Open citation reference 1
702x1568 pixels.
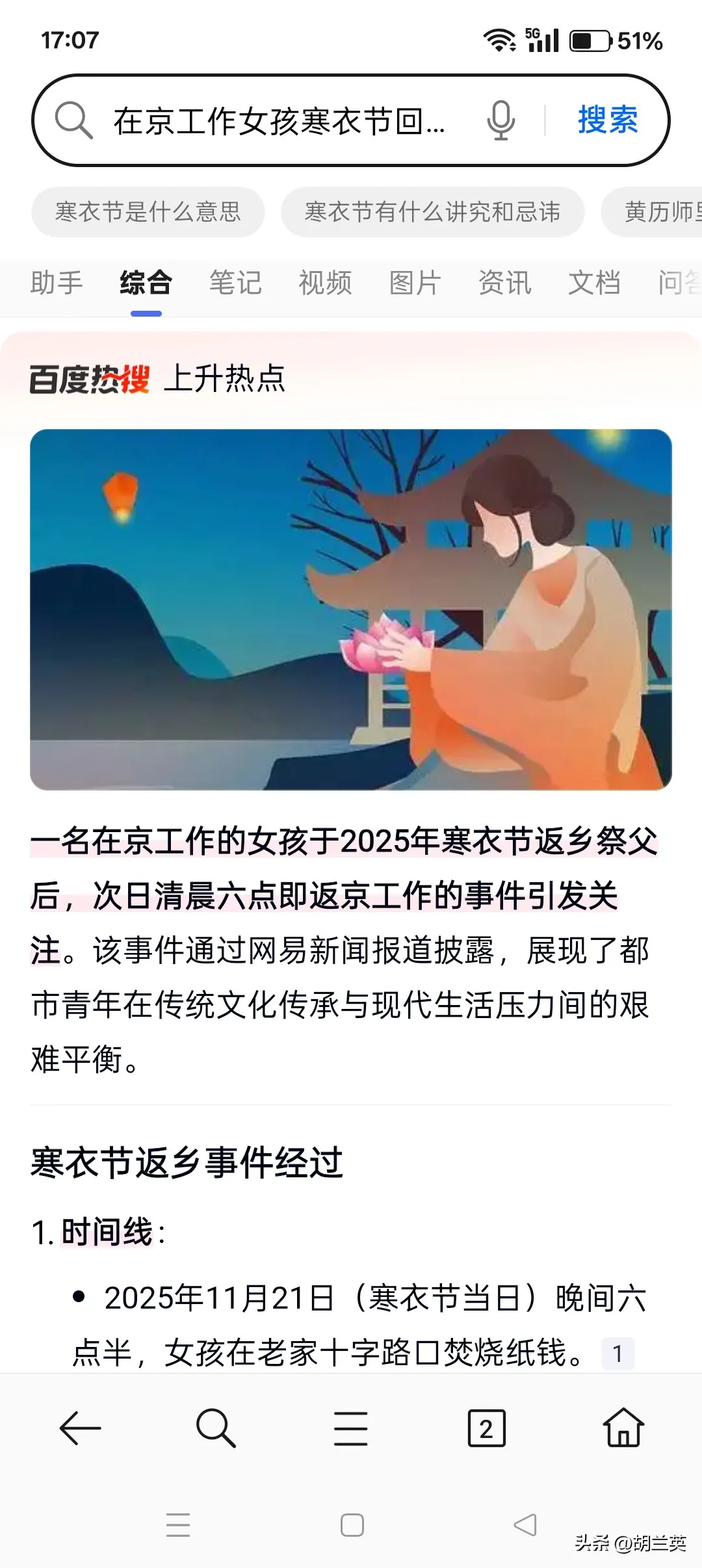pos(617,1353)
